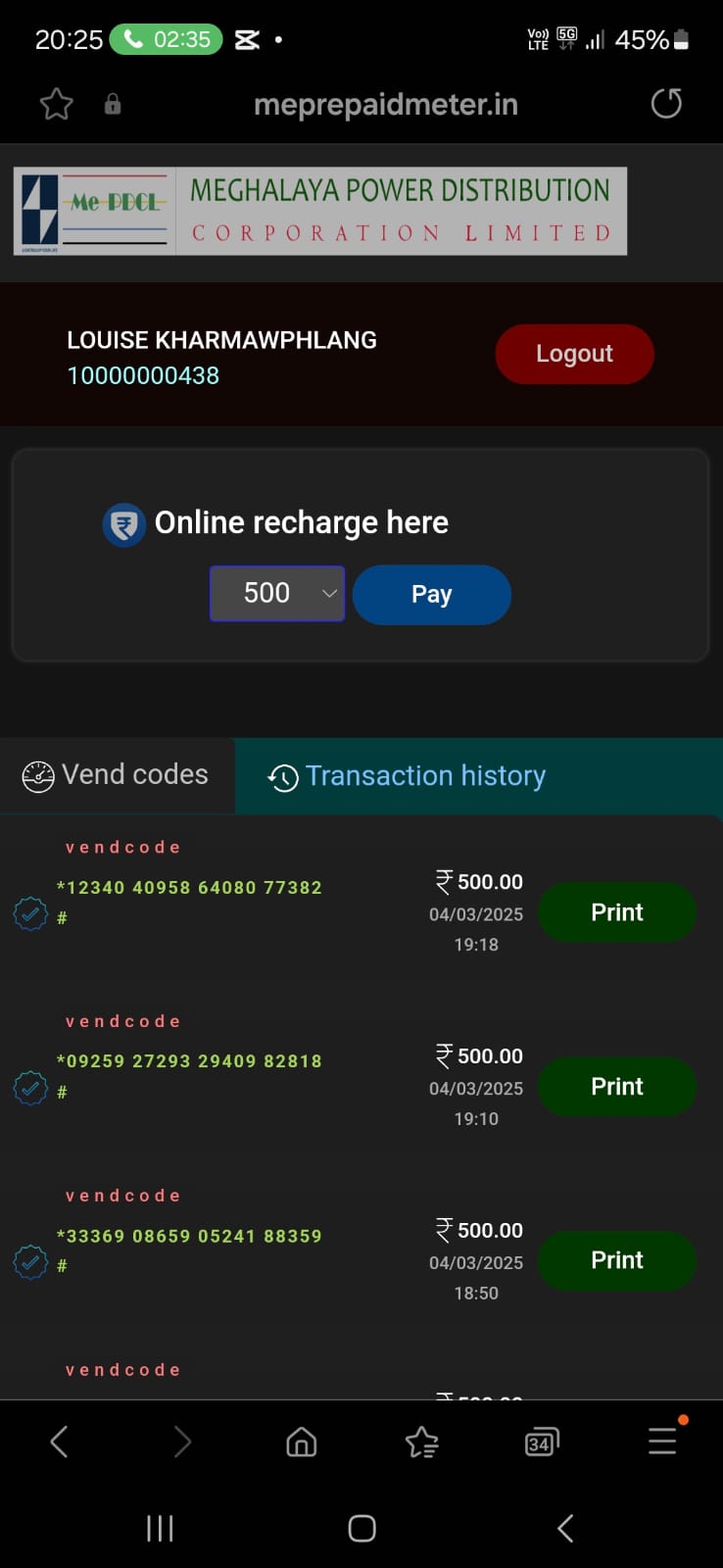This screenshot has height=1568, width=723.
Task: Print the 19:18 transaction receipt
Action: tap(617, 912)
